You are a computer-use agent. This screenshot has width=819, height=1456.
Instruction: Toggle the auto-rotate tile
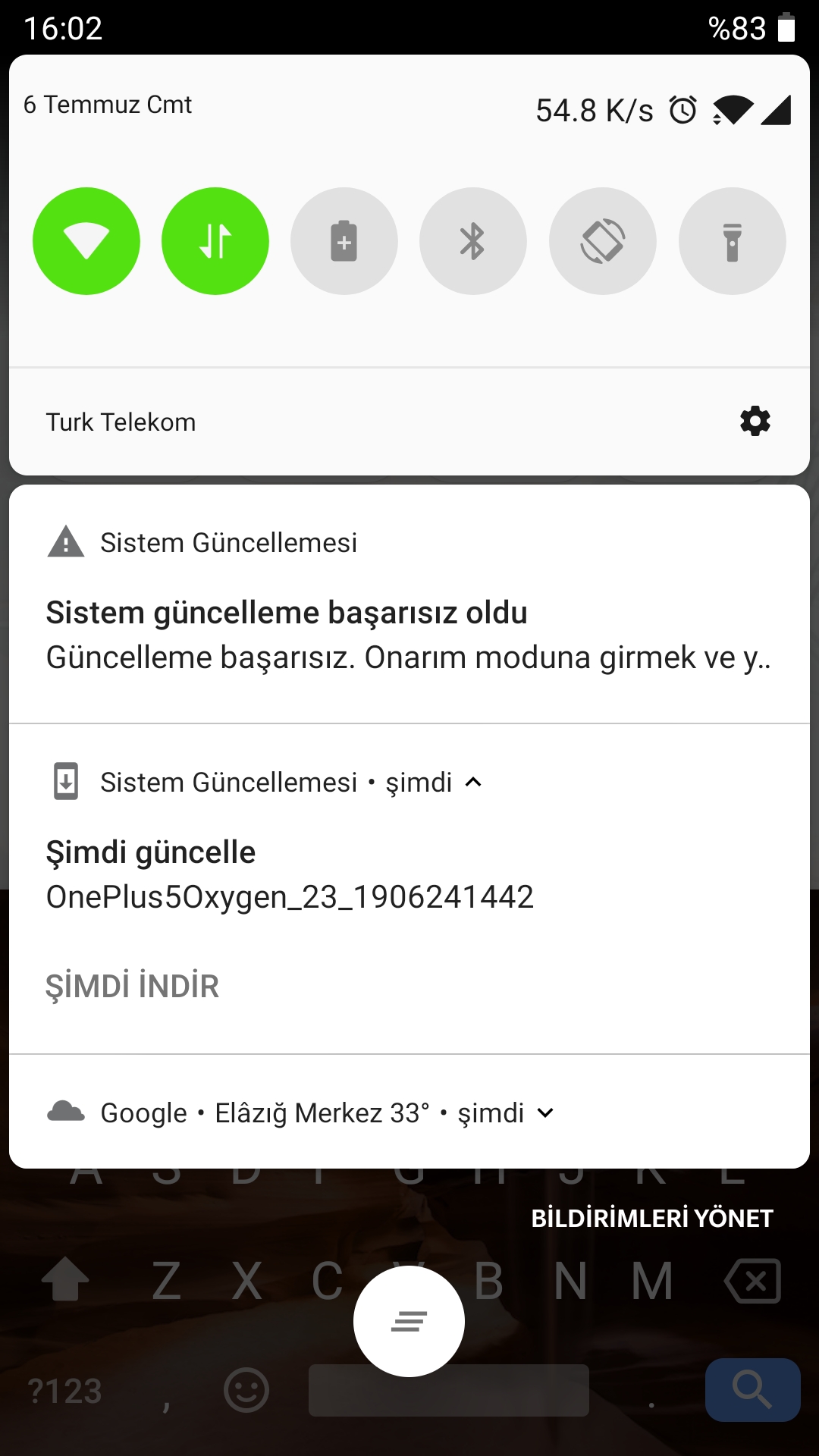pyautogui.click(x=603, y=241)
